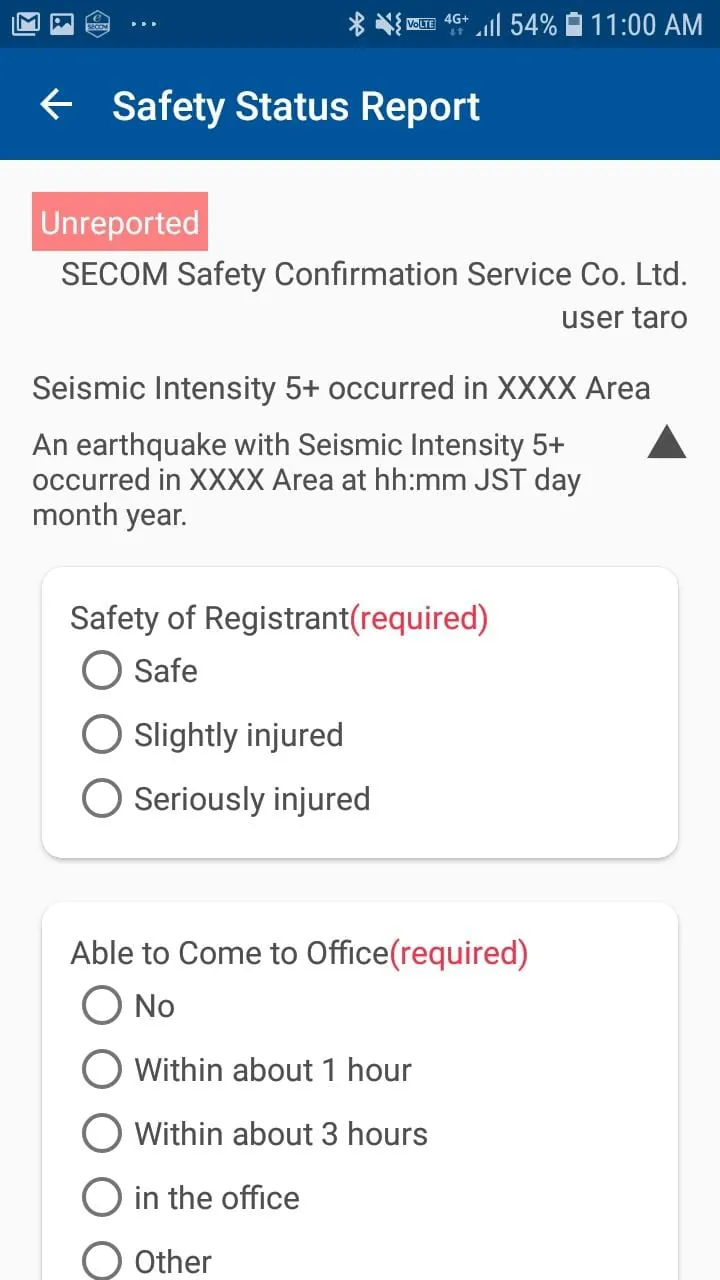Expand hidden notifications via the ellipsis
This screenshot has height=1280, width=720.
click(143, 24)
